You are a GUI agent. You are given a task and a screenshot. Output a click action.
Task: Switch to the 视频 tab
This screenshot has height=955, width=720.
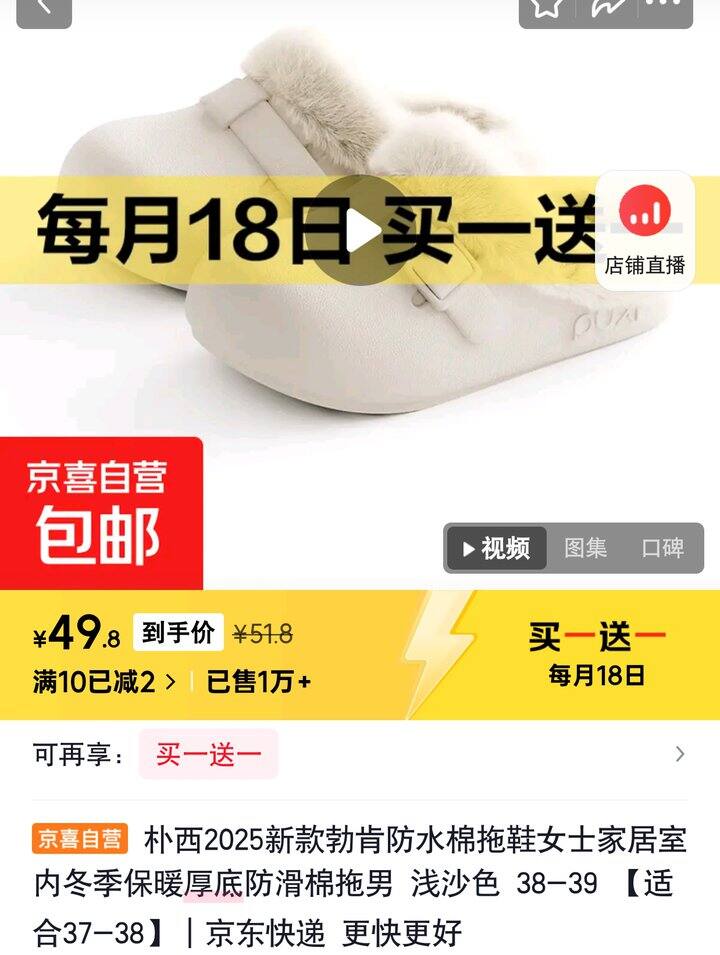coord(496,548)
